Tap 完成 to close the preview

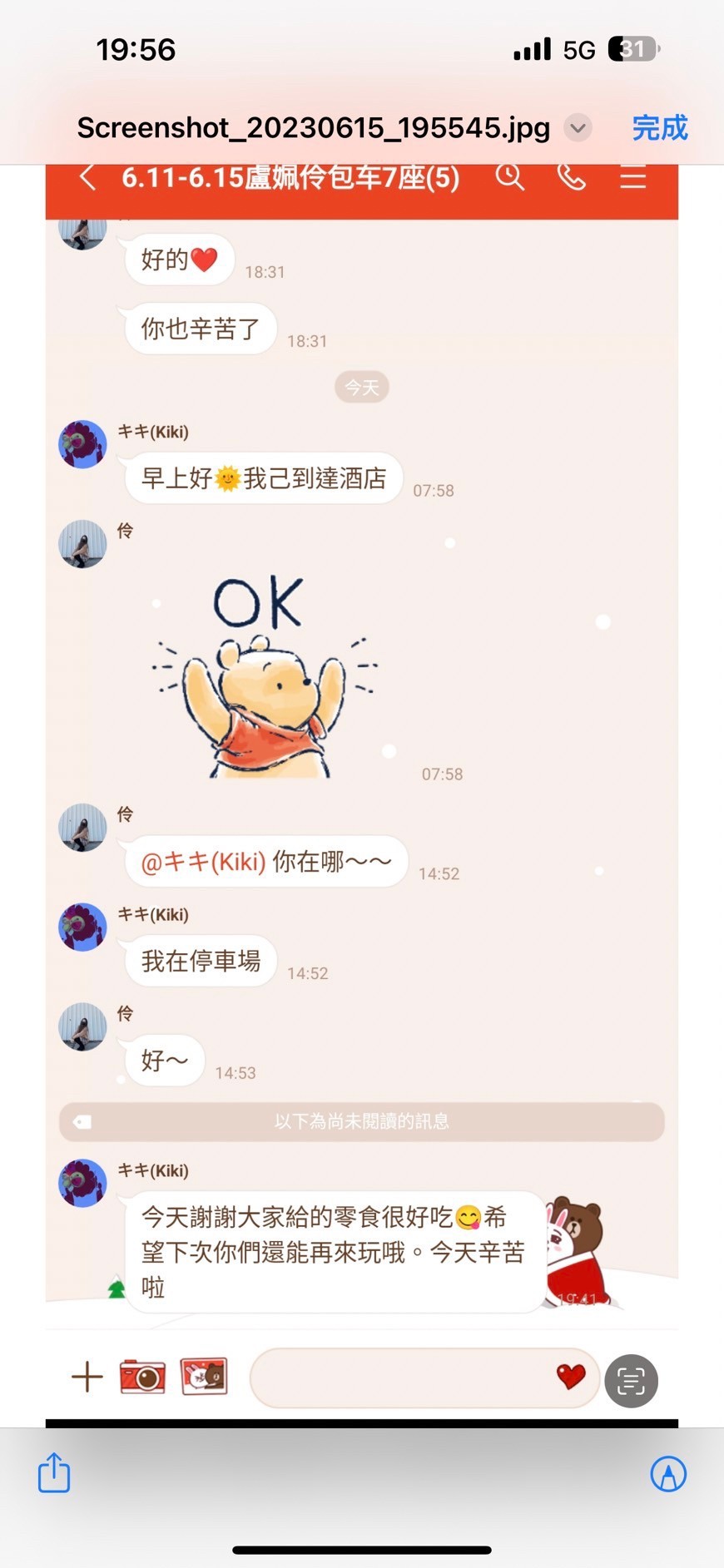(660, 128)
